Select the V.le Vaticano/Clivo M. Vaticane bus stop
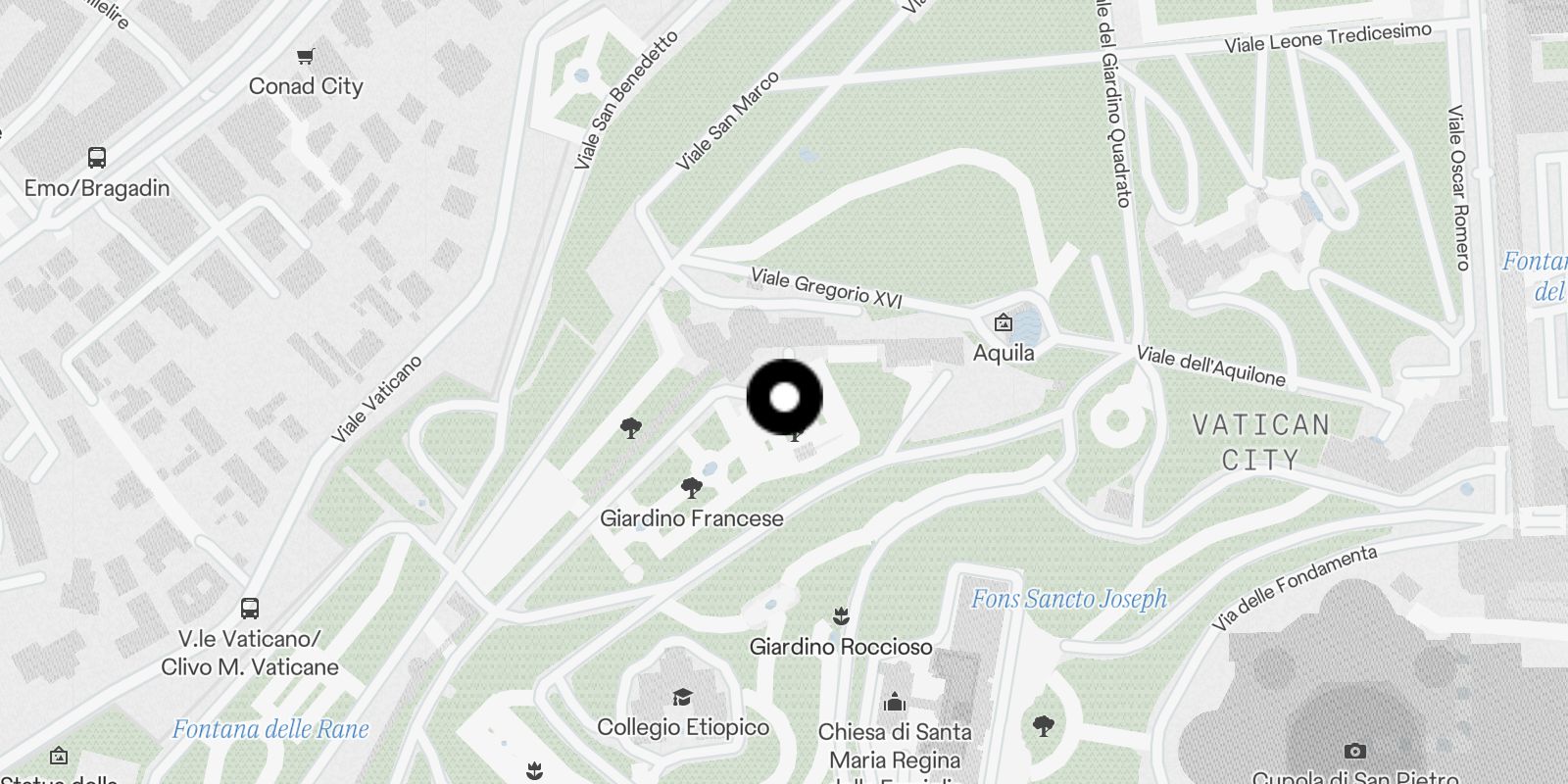Screen dimensions: 1568x784 [x=250, y=608]
